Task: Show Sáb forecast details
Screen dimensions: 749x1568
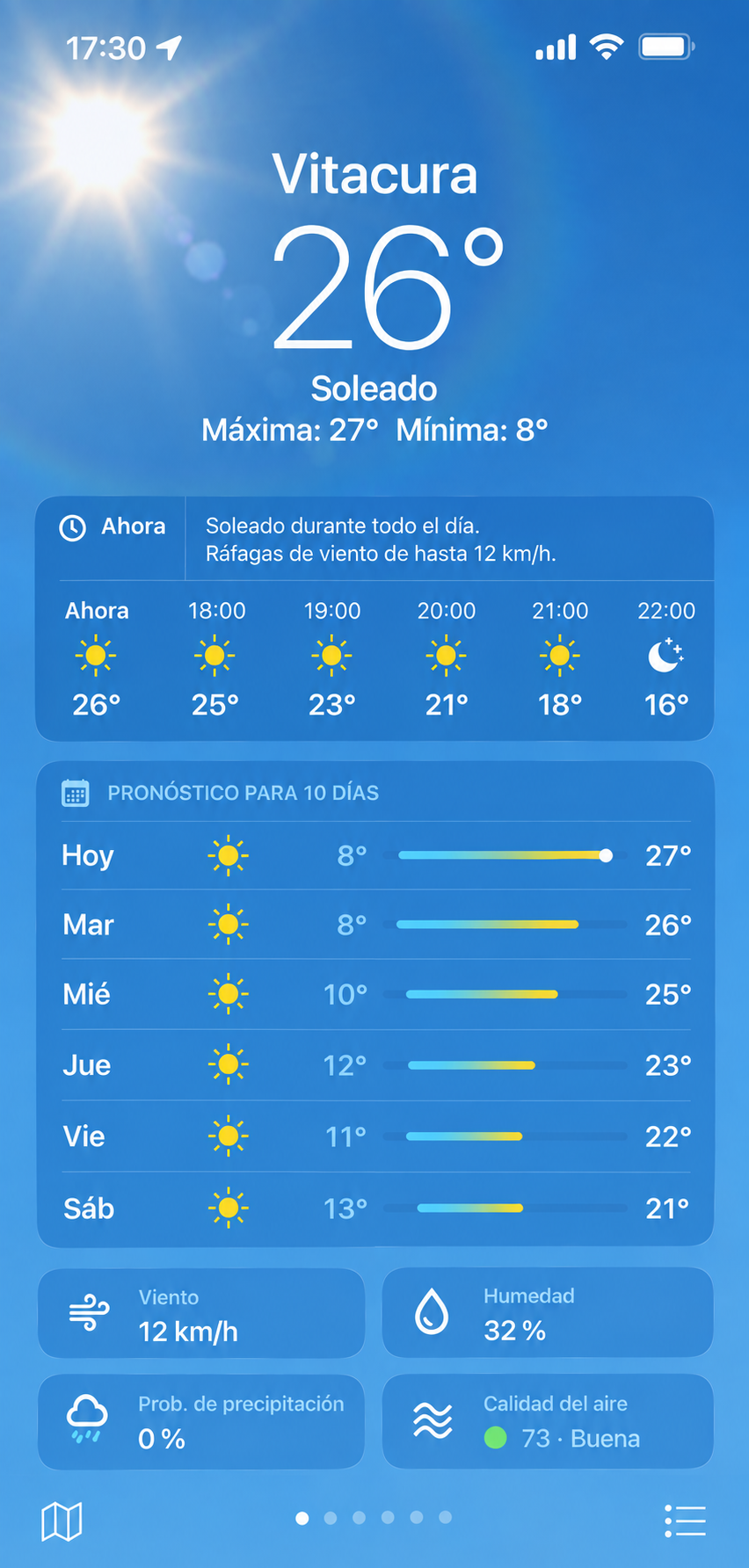Action: pos(376,1209)
